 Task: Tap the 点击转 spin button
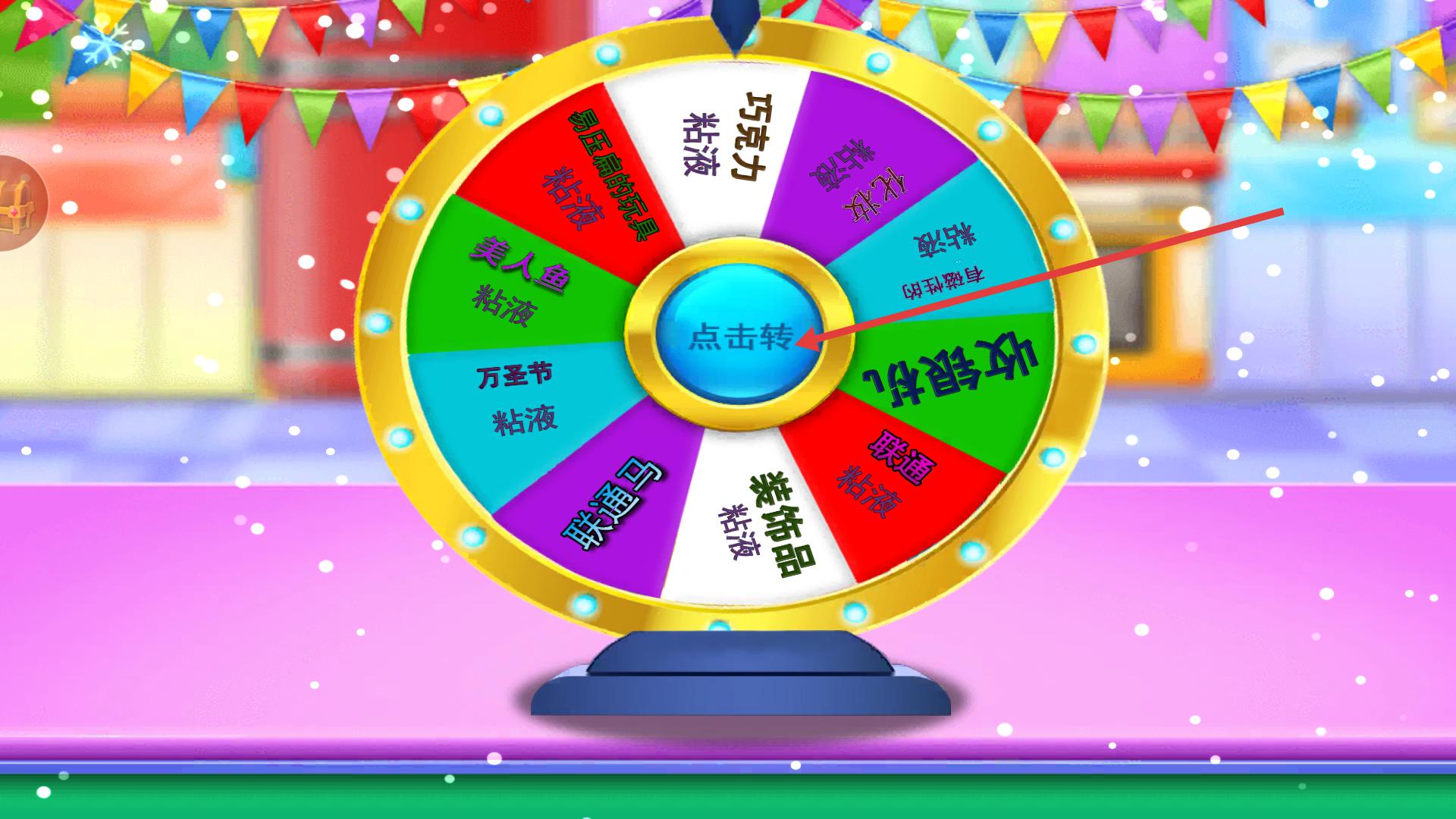point(739,337)
